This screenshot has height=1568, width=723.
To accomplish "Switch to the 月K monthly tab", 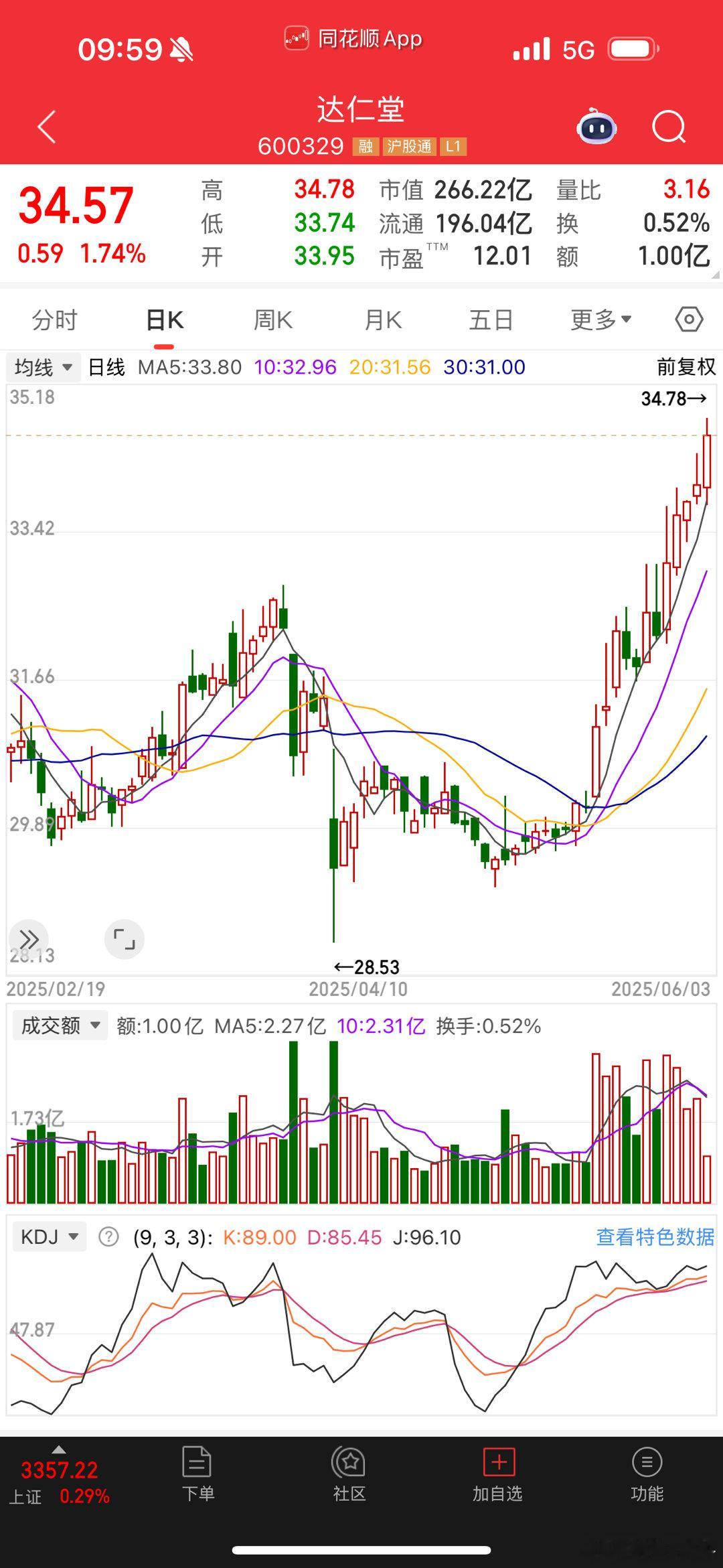I will [383, 320].
